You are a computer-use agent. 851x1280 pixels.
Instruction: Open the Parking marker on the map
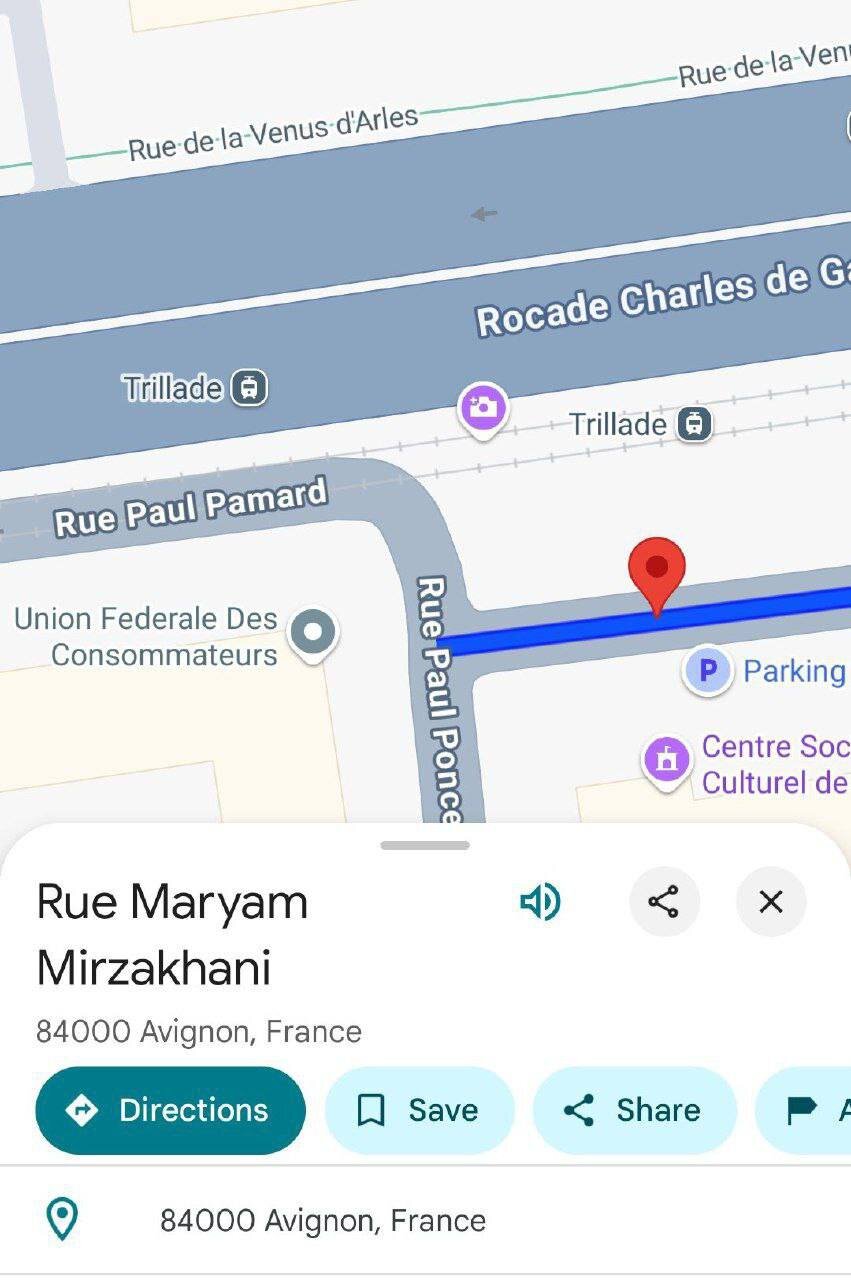tap(708, 671)
